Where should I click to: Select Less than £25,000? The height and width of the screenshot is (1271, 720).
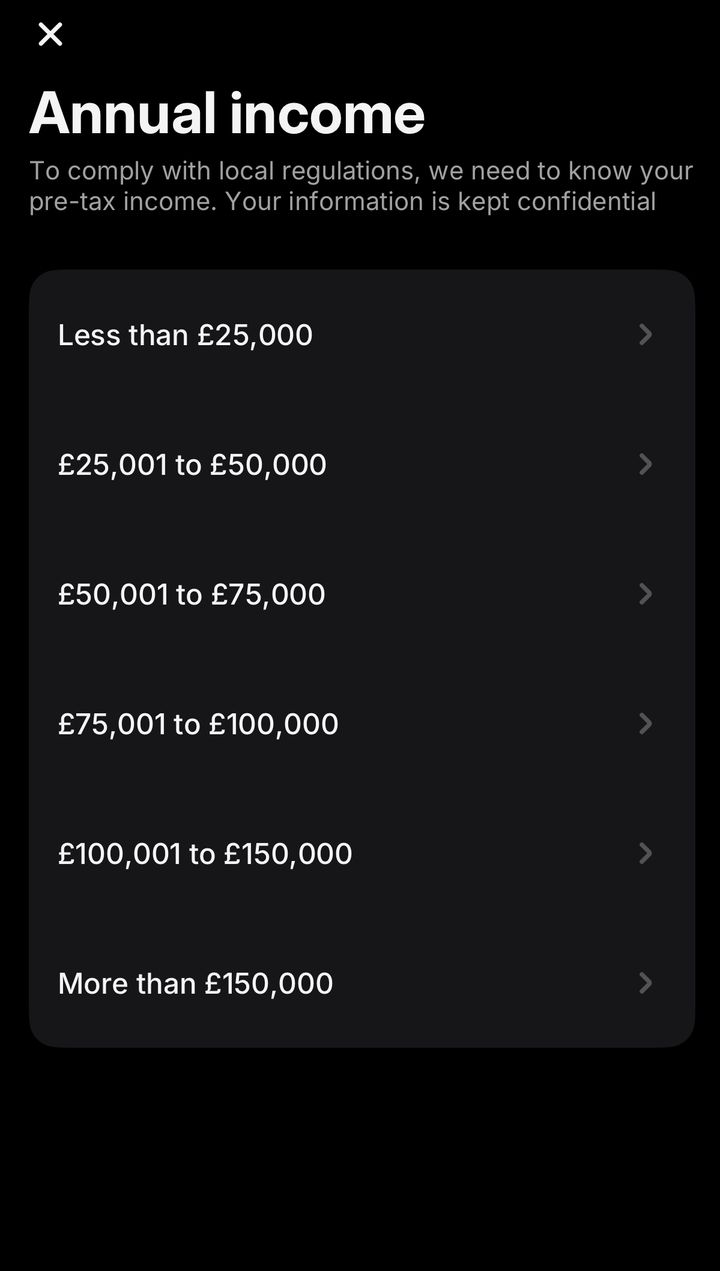pos(360,335)
